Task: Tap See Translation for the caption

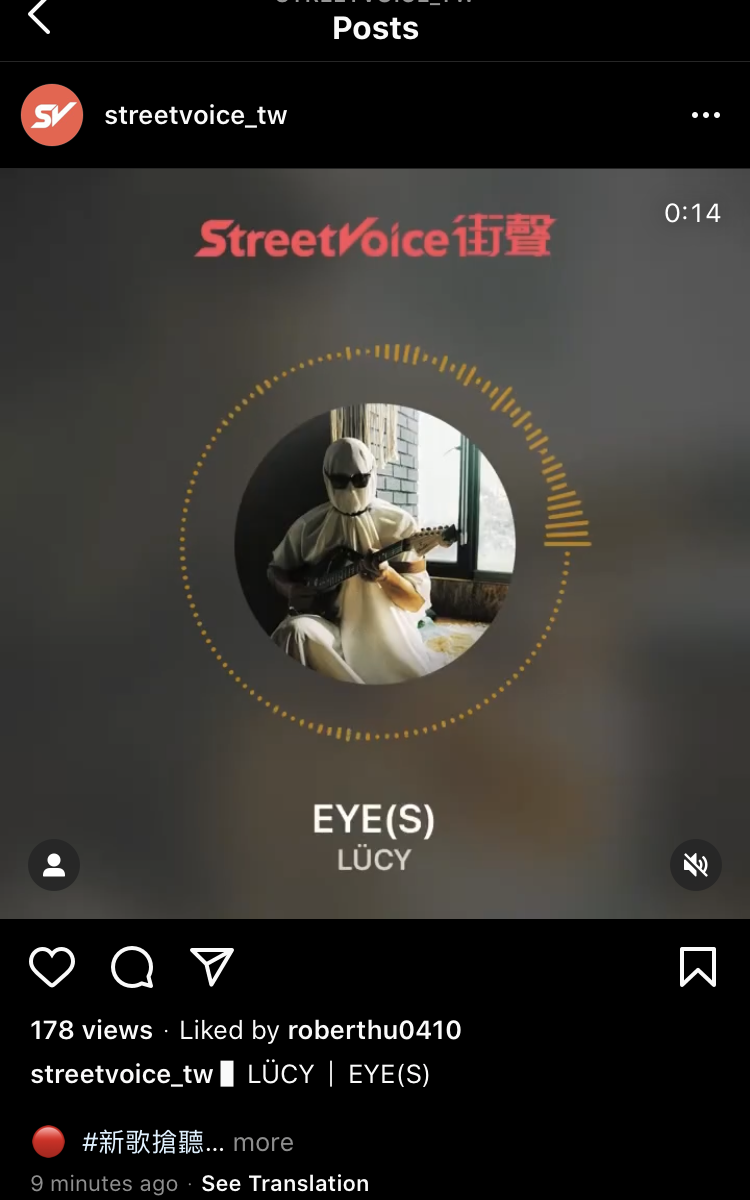Action: [285, 1183]
